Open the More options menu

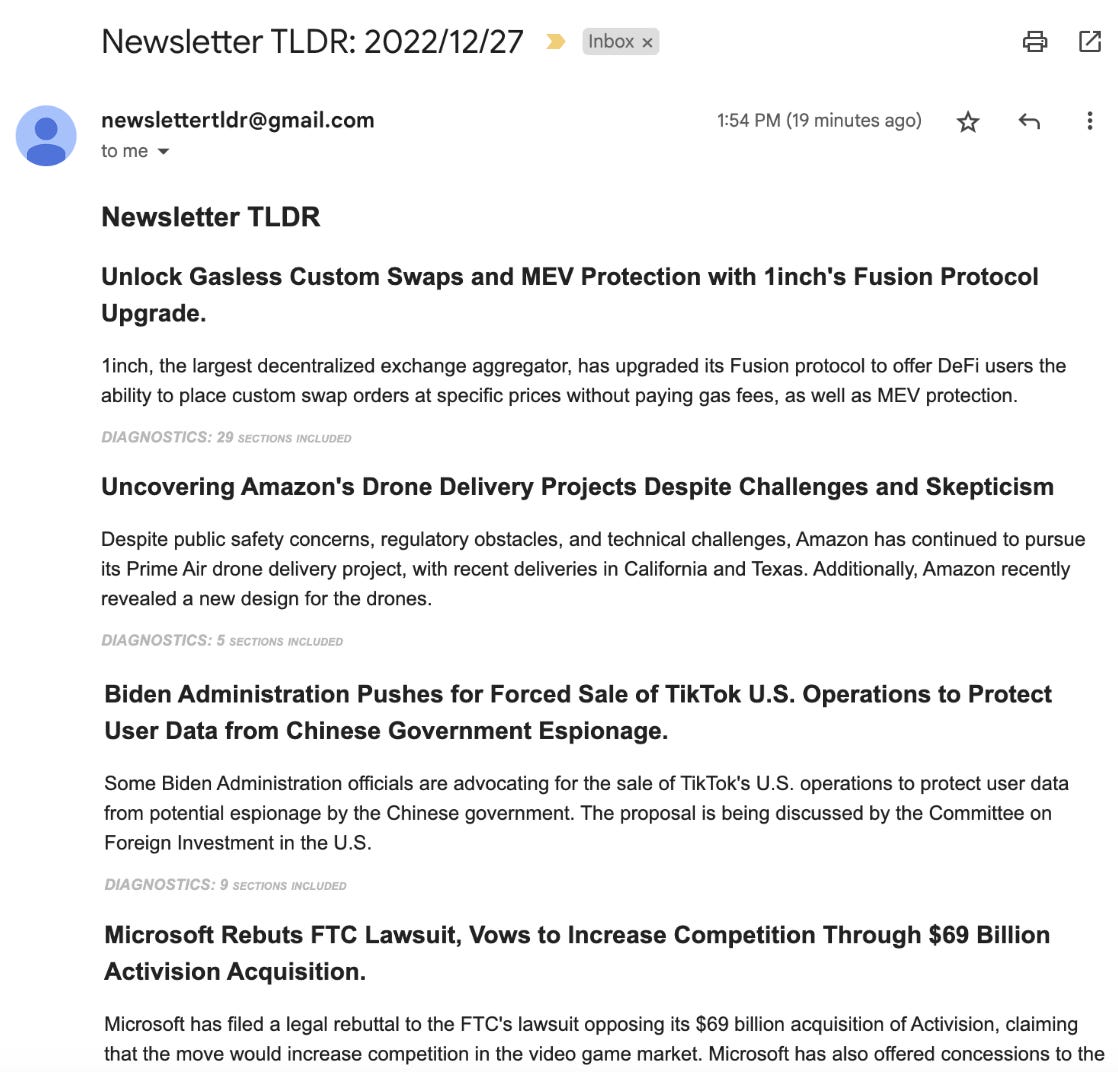(1089, 121)
